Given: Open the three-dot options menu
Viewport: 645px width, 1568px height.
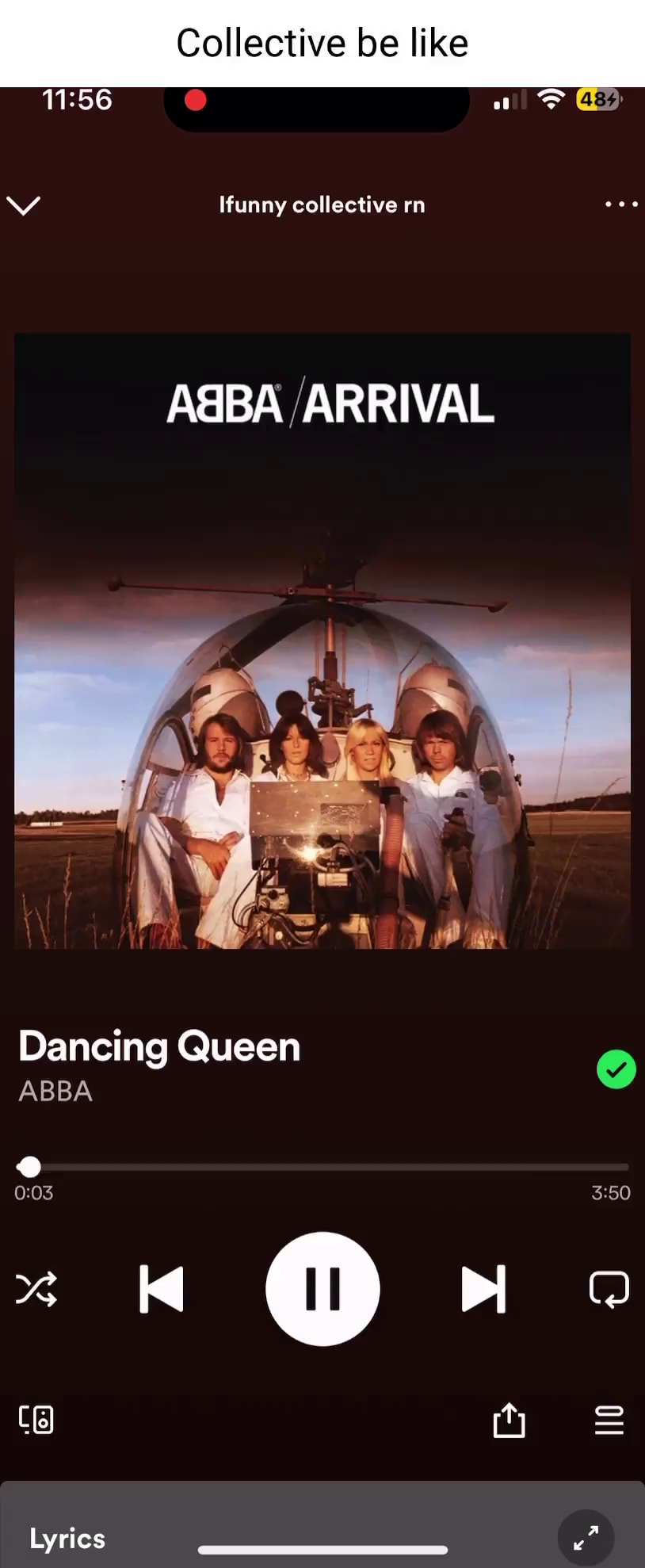Looking at the screenshot, I should [620, 205].
